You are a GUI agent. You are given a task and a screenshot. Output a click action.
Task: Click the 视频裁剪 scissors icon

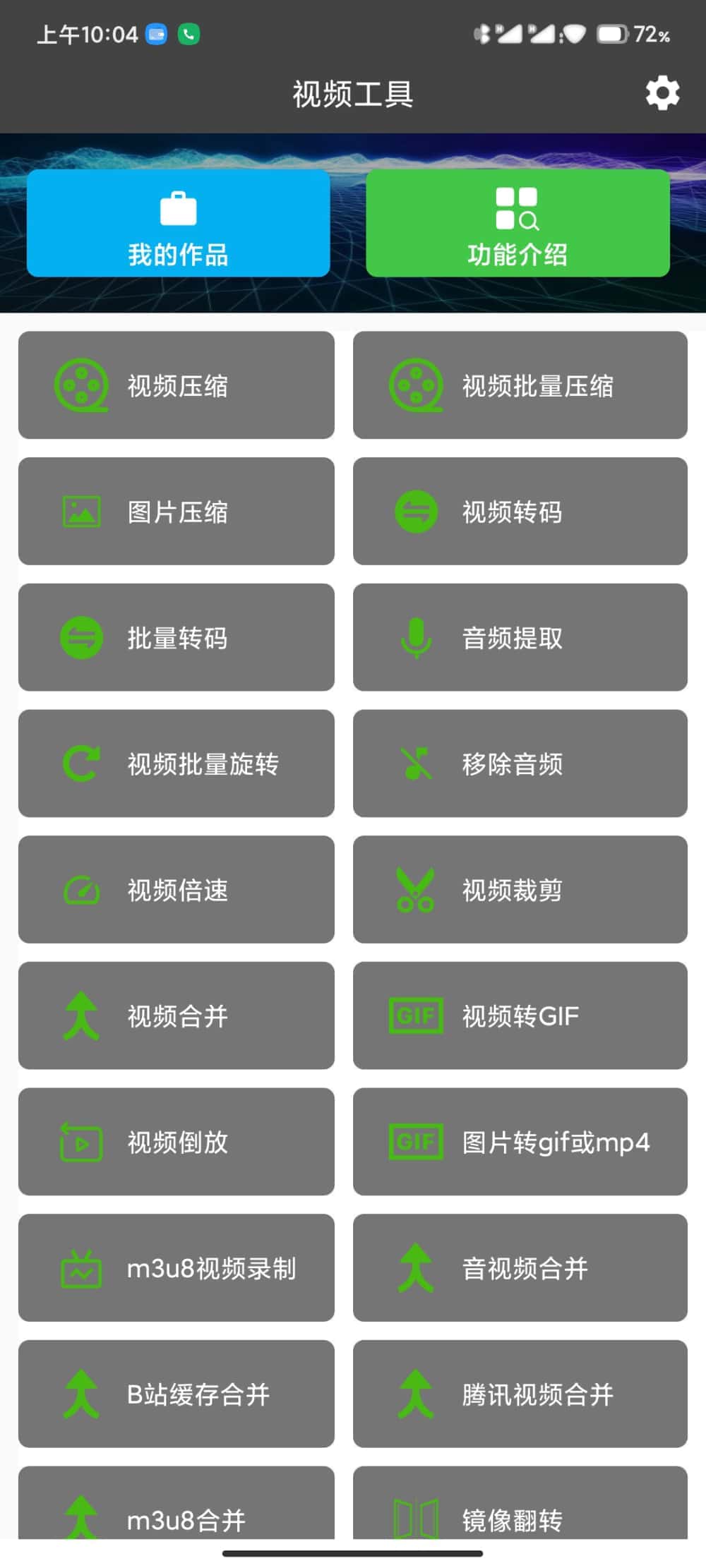point(417,888)
